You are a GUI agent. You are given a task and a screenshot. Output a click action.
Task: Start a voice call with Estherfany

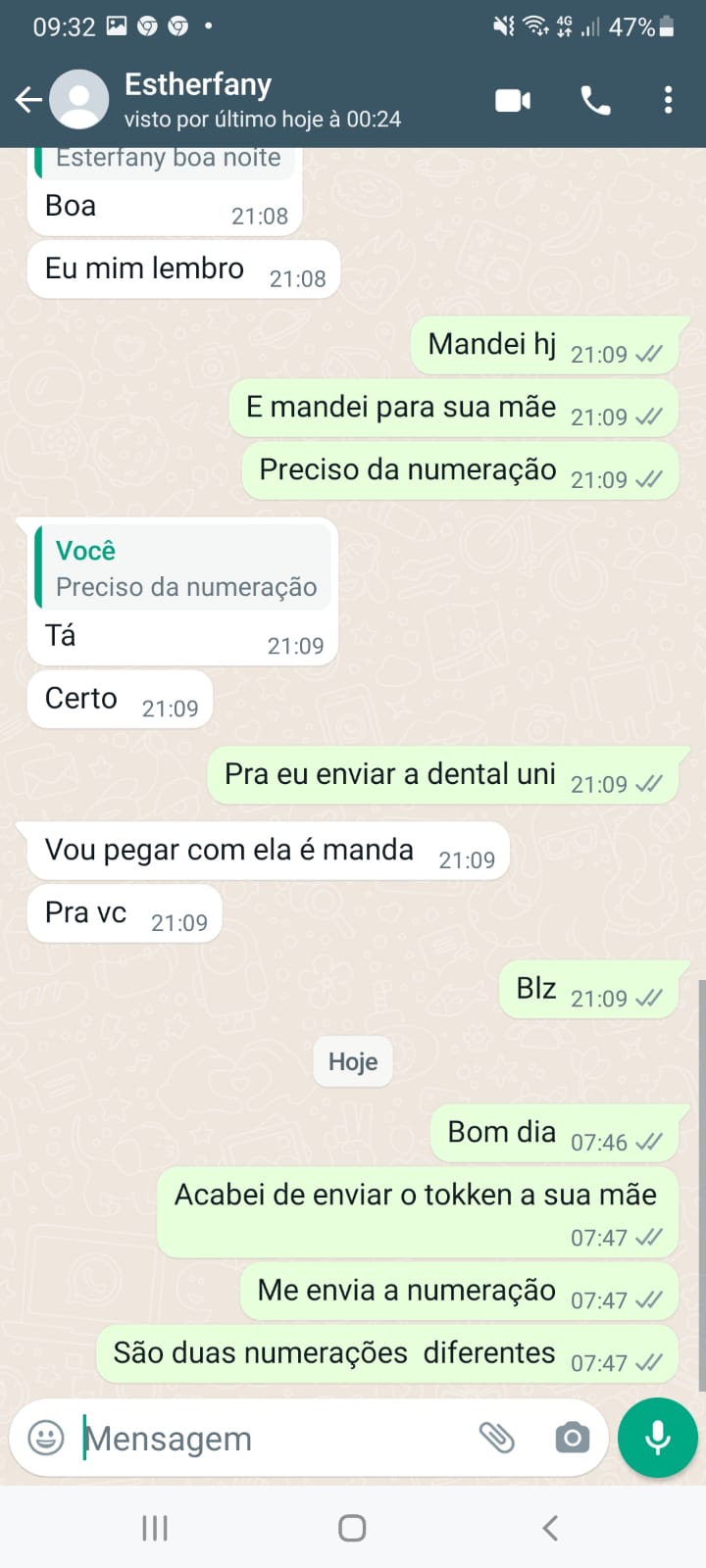[x=595, y=100]
